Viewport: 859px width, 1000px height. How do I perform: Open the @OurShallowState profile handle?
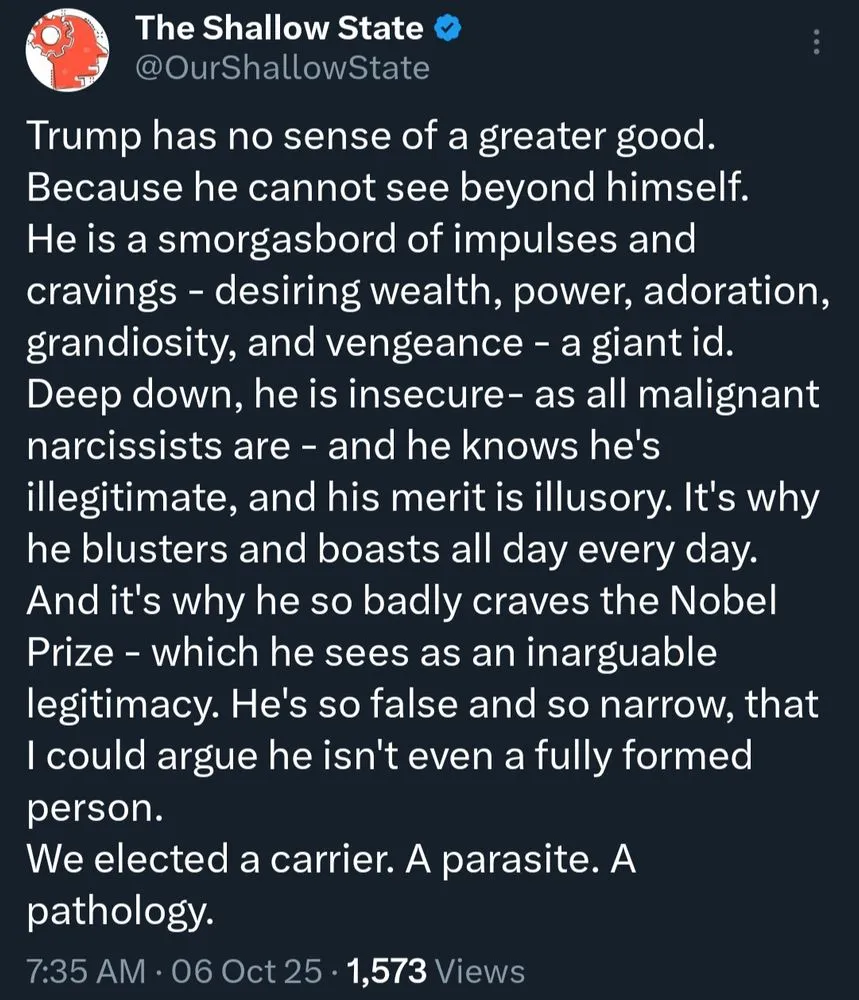click(281, 68)
